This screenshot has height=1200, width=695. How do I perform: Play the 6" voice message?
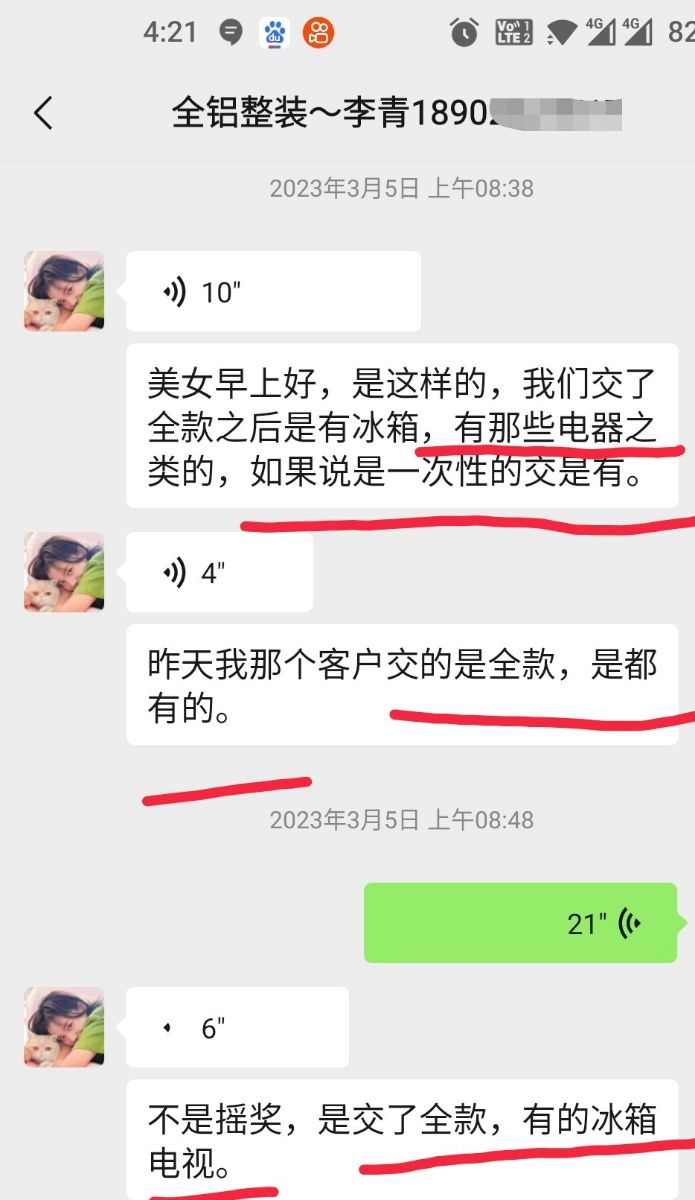click(237, 1028)
